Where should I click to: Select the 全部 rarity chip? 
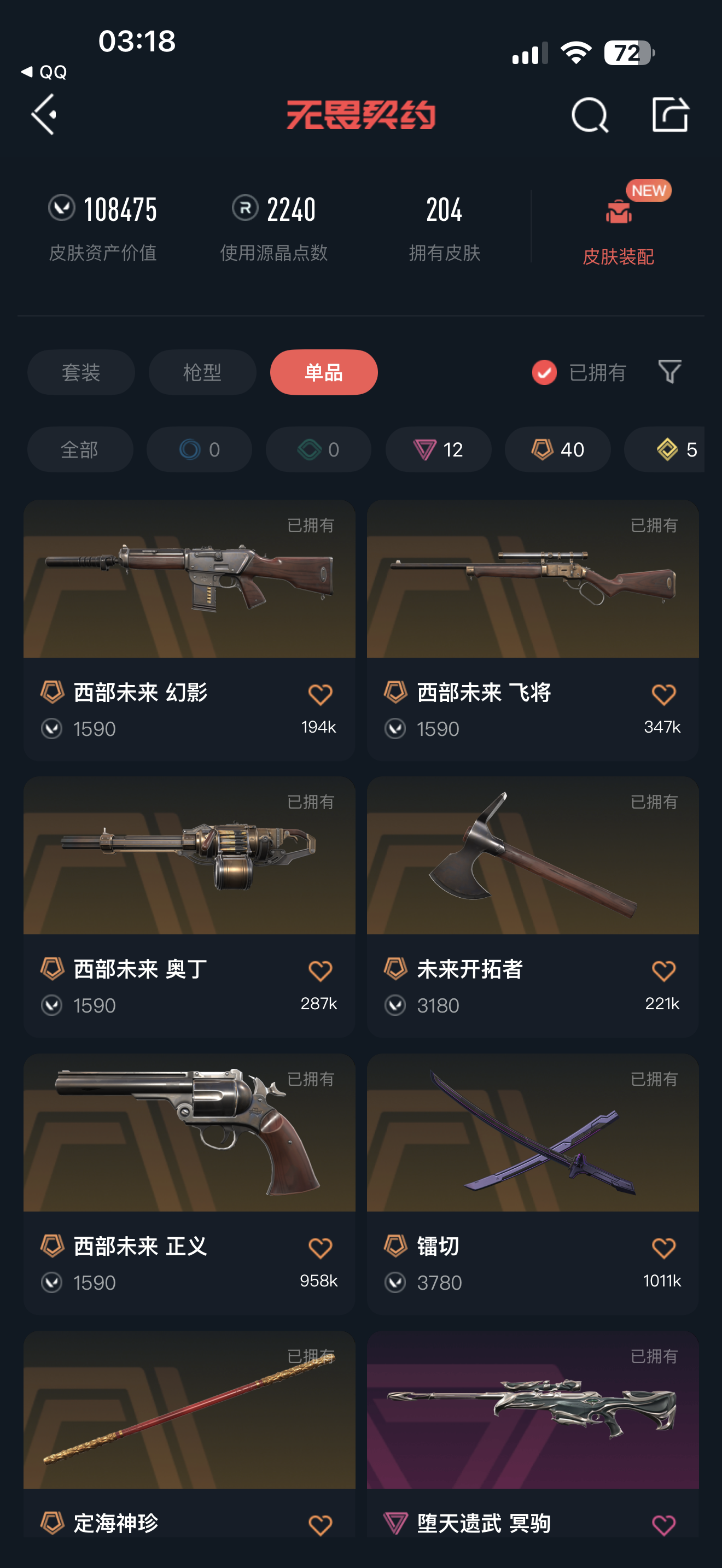(x=80, y=449)
